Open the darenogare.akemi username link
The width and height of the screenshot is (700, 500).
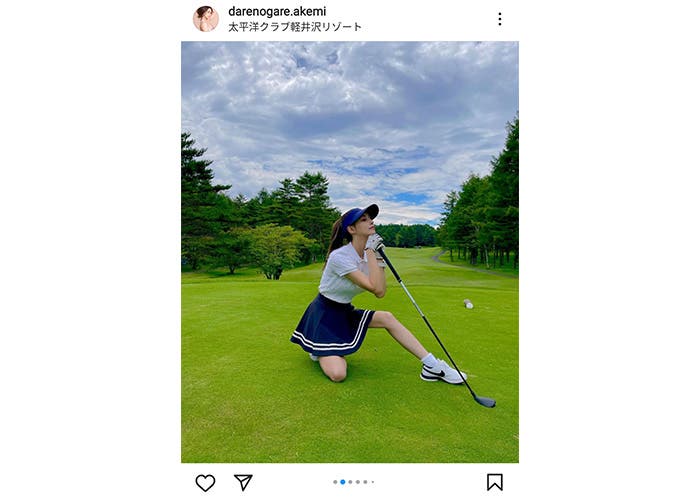[277, 11]
